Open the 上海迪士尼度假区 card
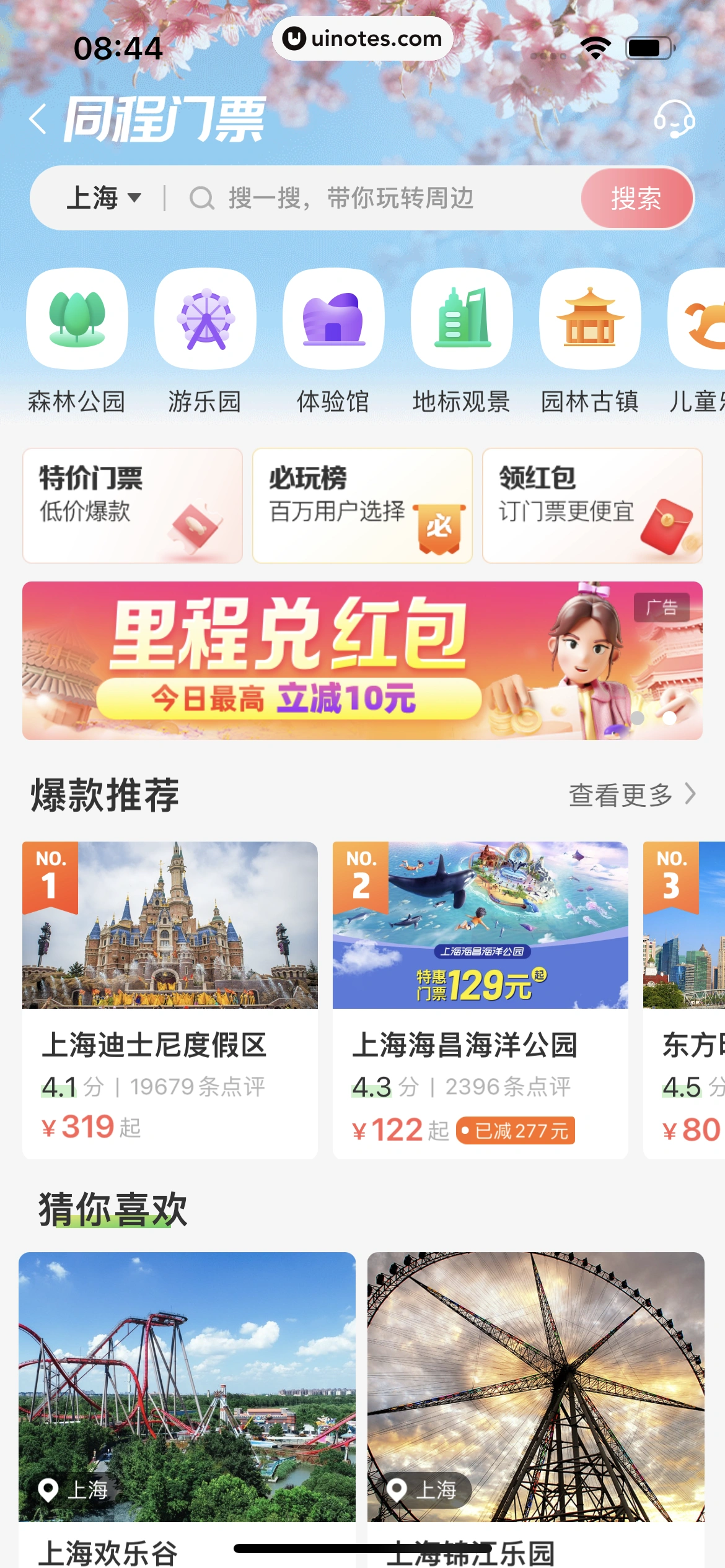 (170, 1000)
